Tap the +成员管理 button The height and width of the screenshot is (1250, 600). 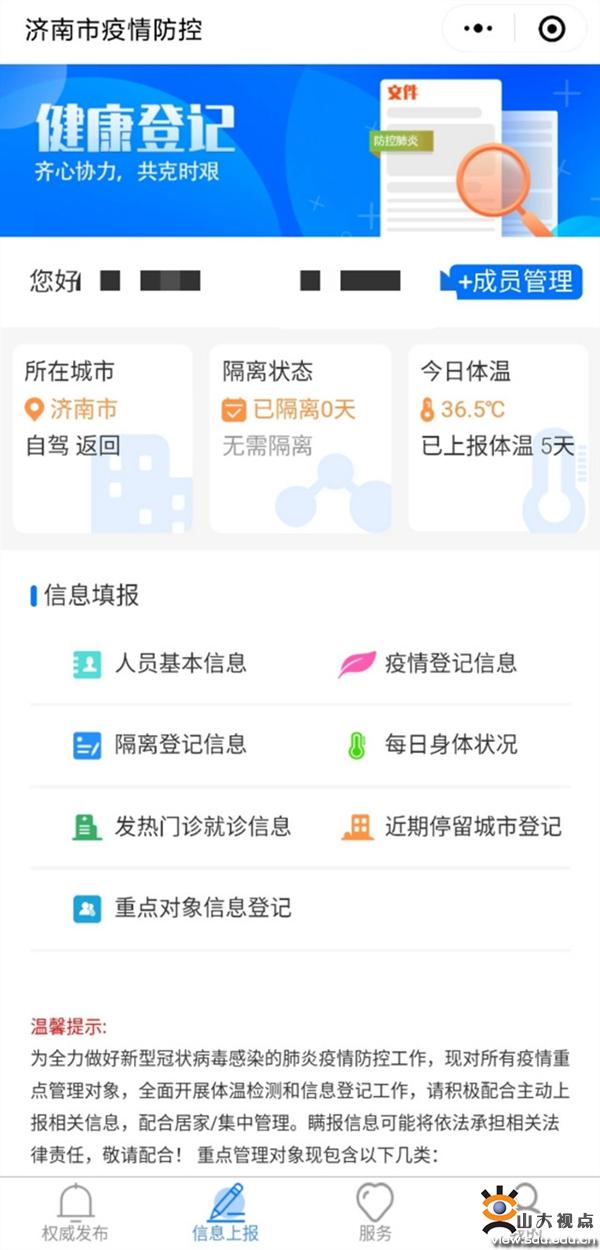pos(512,281)
